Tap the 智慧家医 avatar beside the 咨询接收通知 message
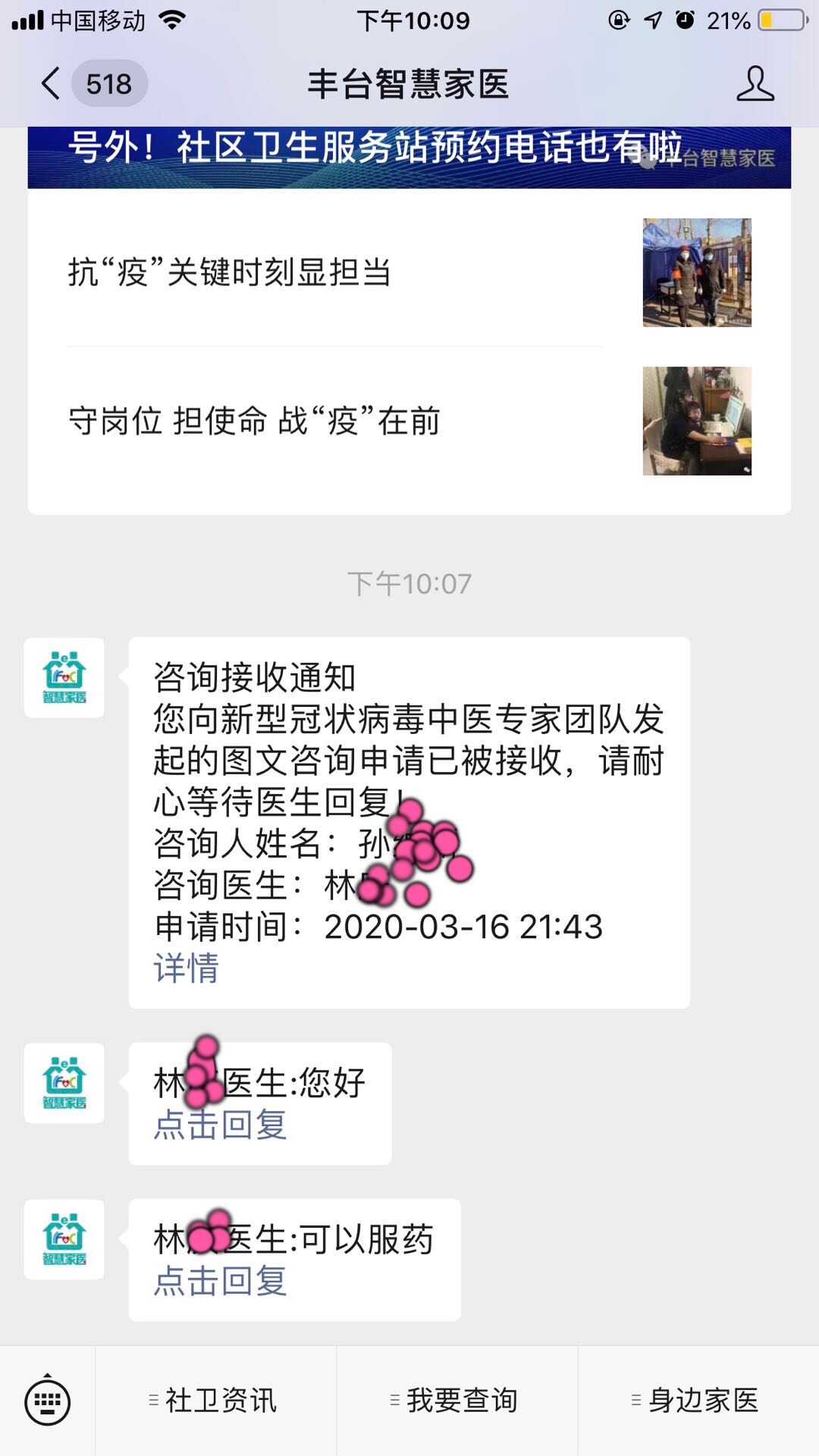819x1456 pixels. click(64, 678)
